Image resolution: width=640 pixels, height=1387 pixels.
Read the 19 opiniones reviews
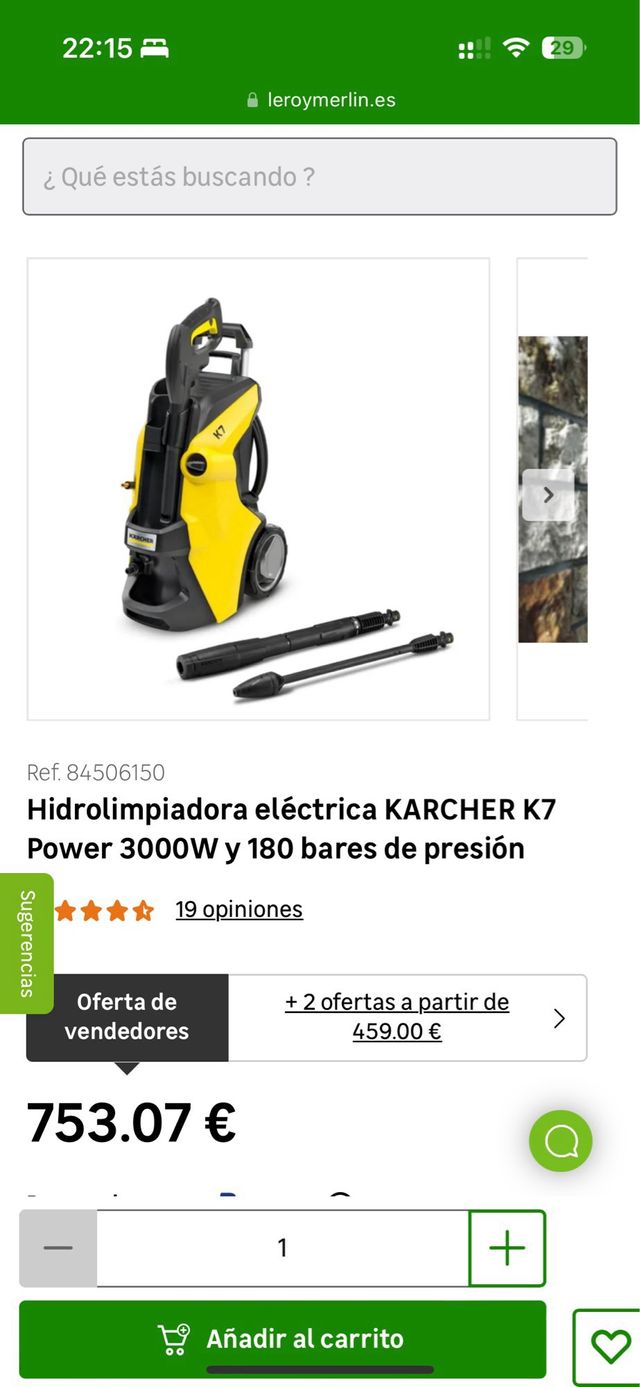[239, 910]
